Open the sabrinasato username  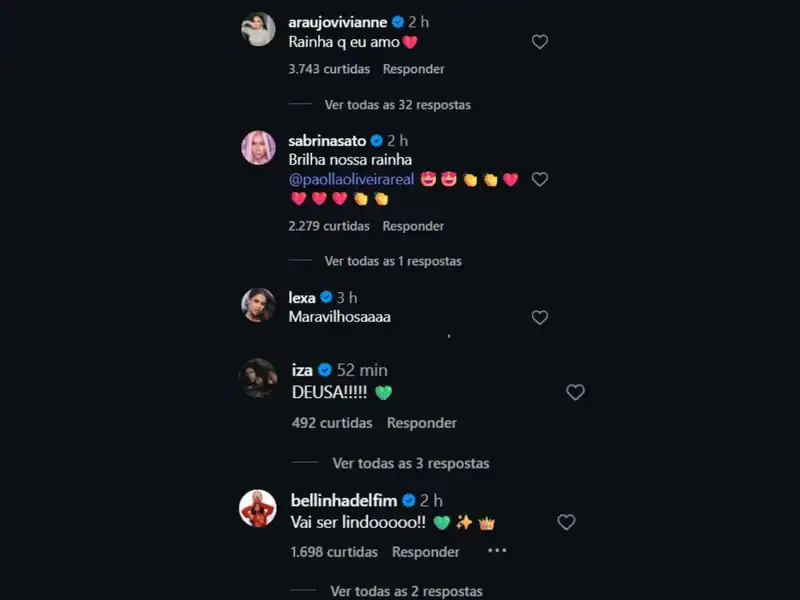[x=327, y=141]
